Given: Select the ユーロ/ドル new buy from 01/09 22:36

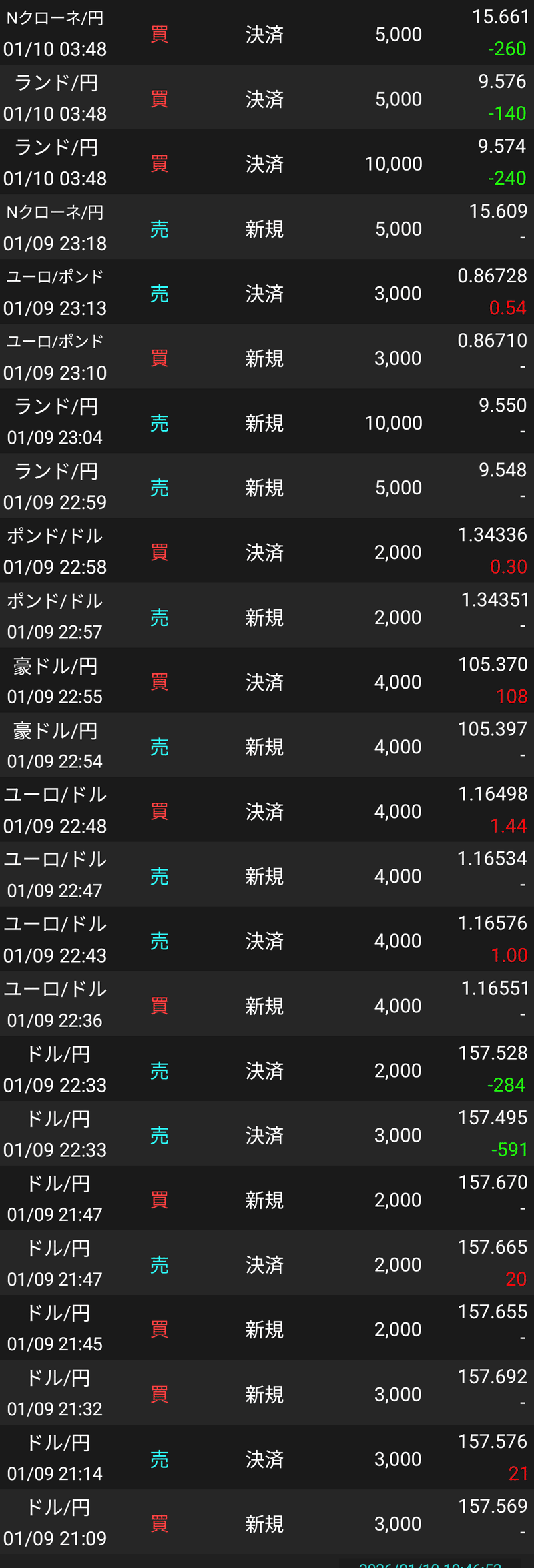Looking at the screenshot, I should tap(267, 1004).
